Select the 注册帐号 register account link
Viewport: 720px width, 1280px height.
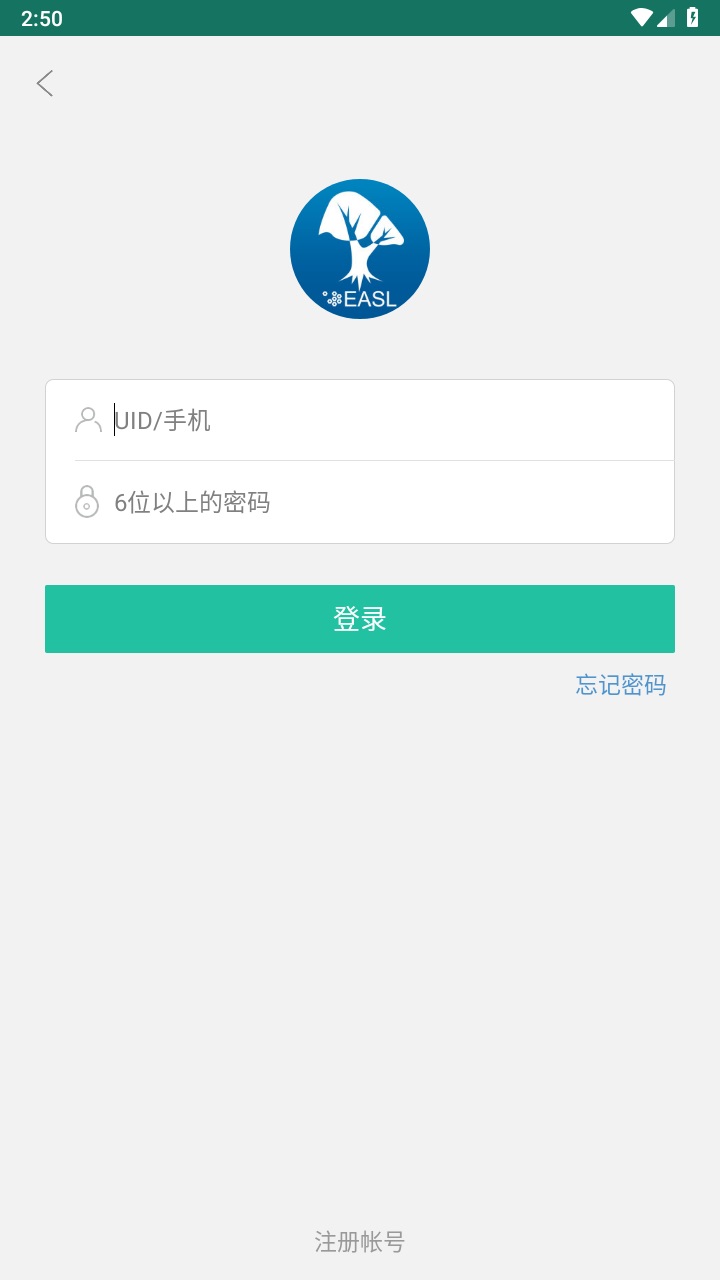click(359, 1240)
